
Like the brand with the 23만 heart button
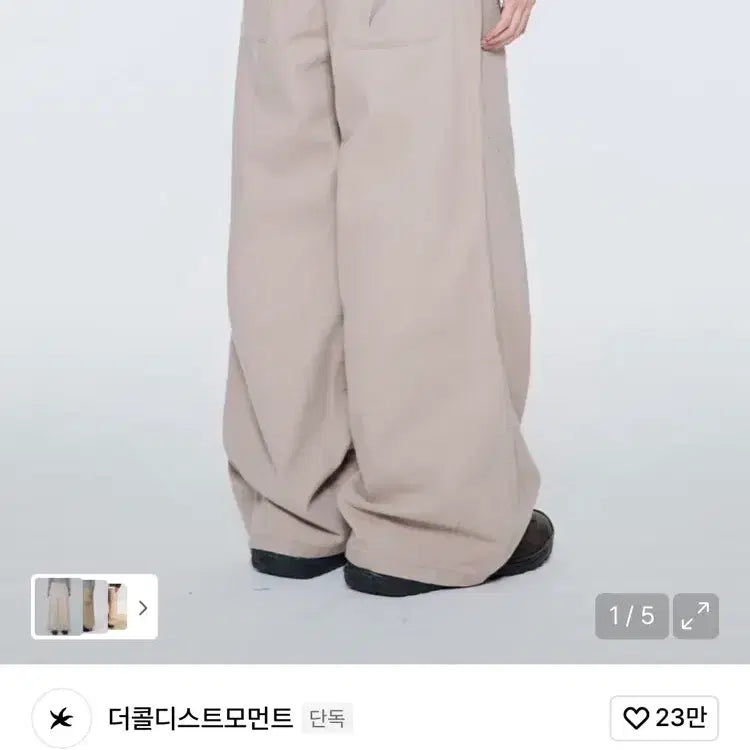coord(664,718)
